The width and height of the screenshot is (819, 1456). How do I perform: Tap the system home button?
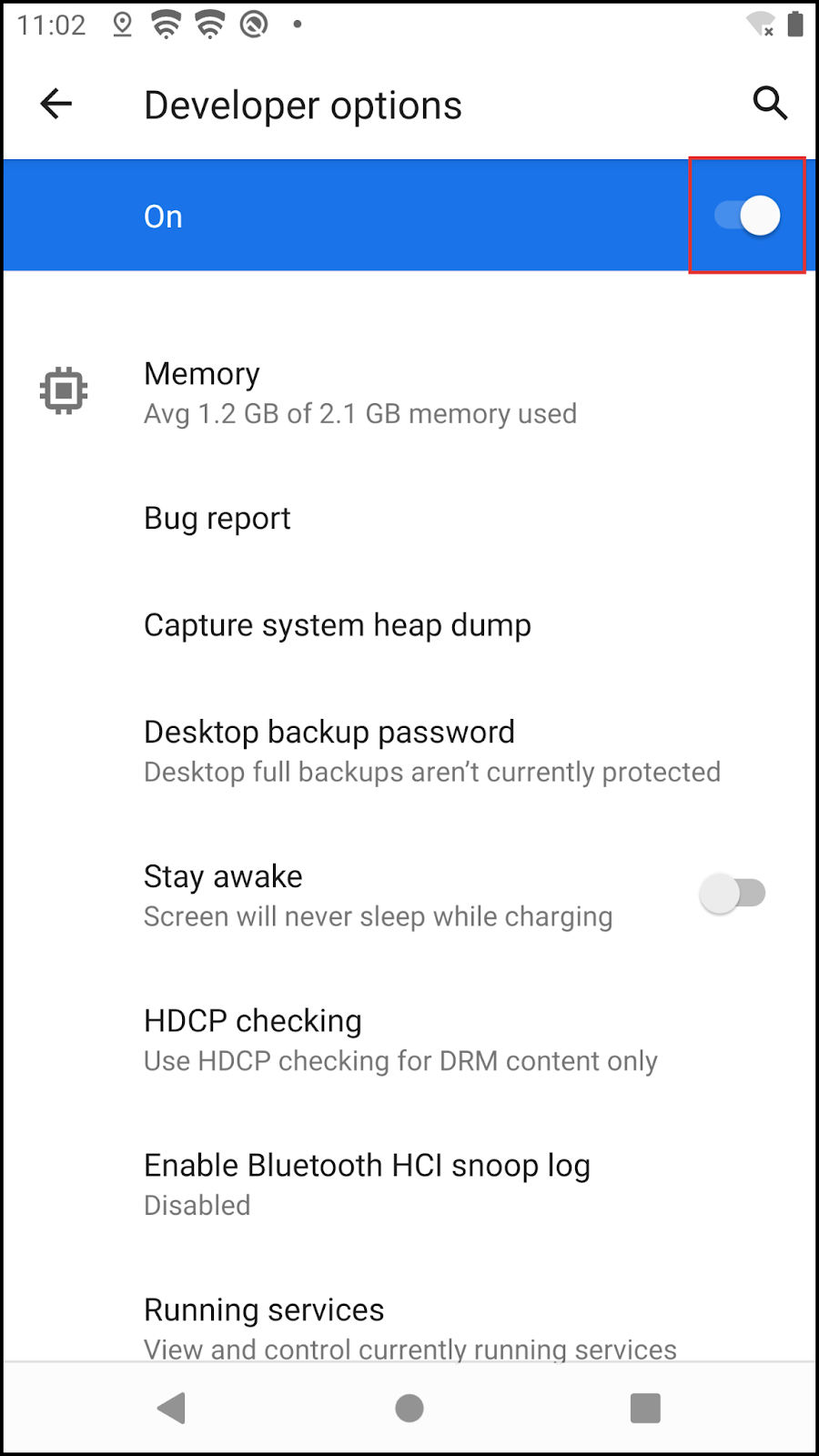click(409, 1408)
